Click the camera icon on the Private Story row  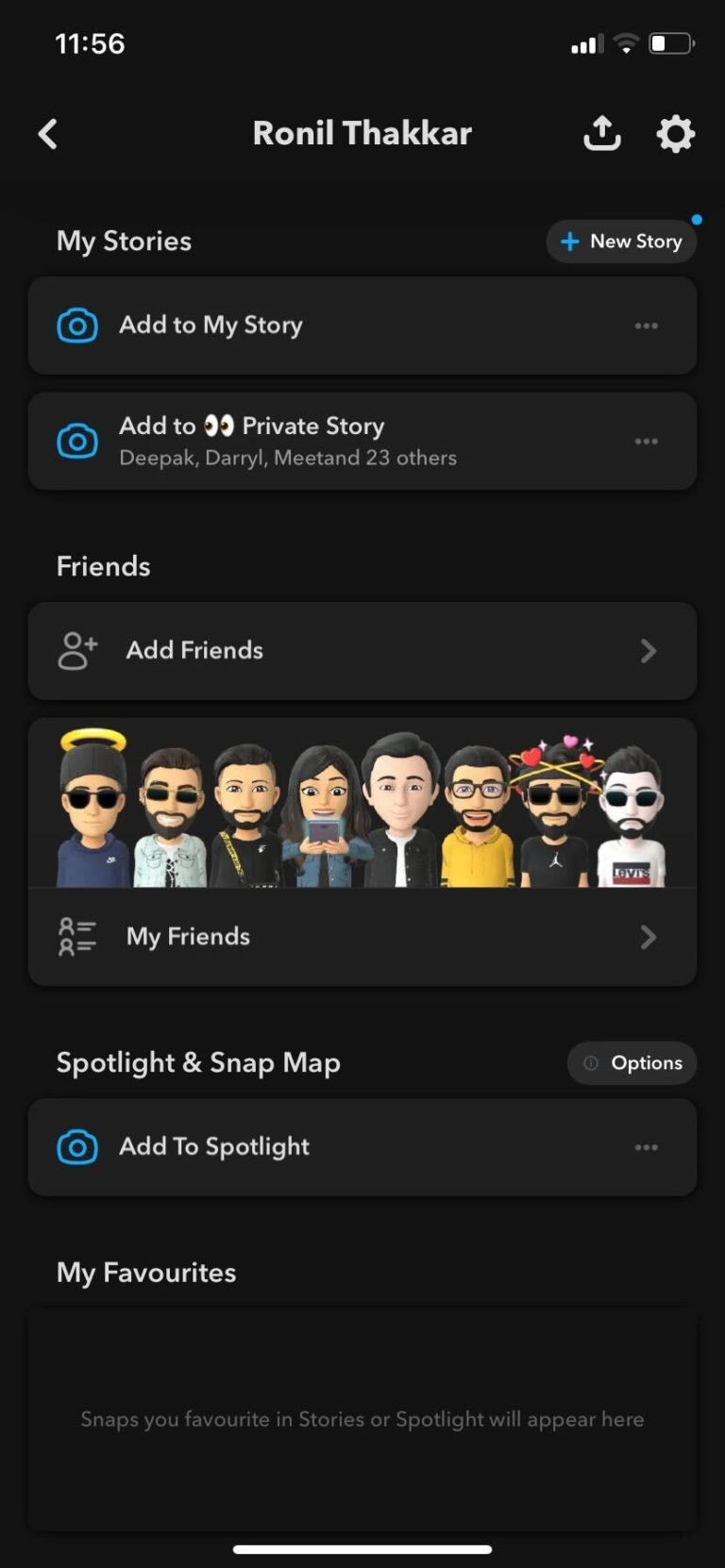[77, 441]
